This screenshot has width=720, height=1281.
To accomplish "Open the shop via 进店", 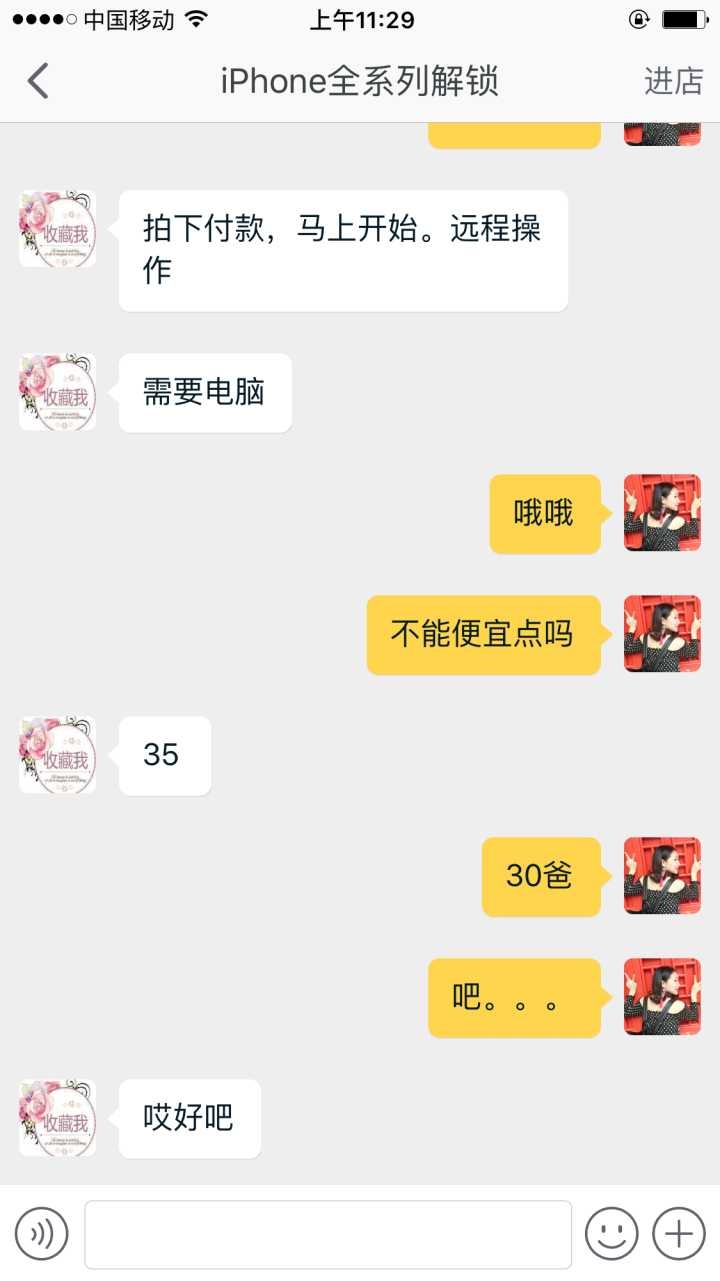I will 673,81.
